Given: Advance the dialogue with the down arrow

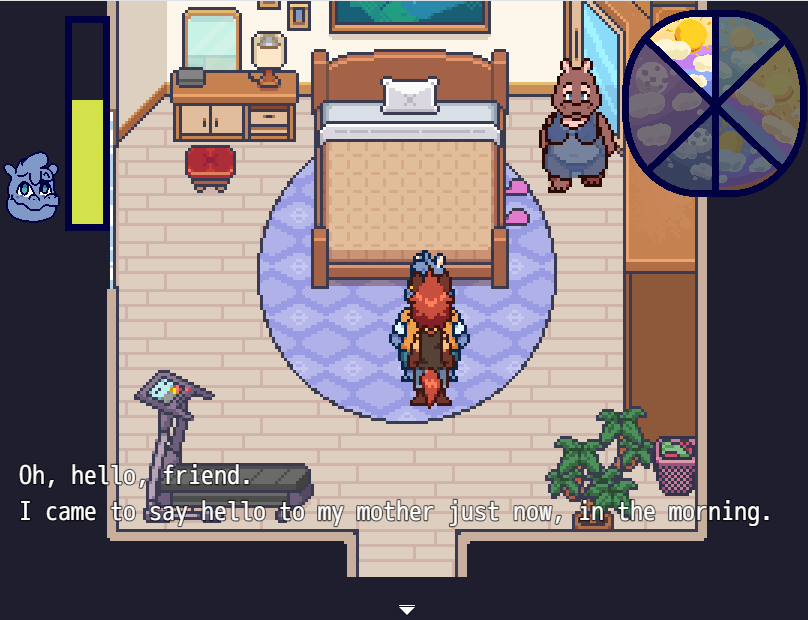Looking at the screenshot, I should [406, 609].
